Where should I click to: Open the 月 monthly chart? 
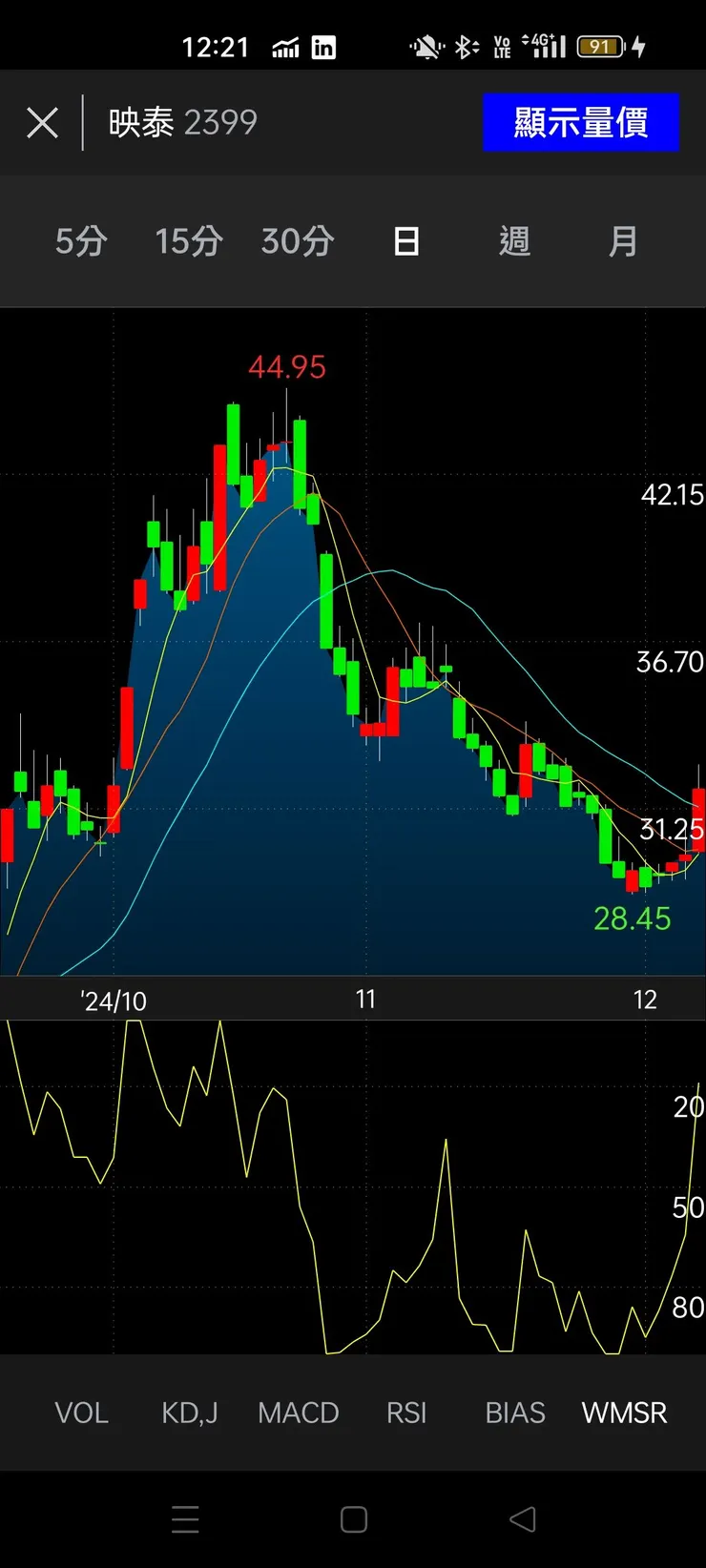(623, 241)
